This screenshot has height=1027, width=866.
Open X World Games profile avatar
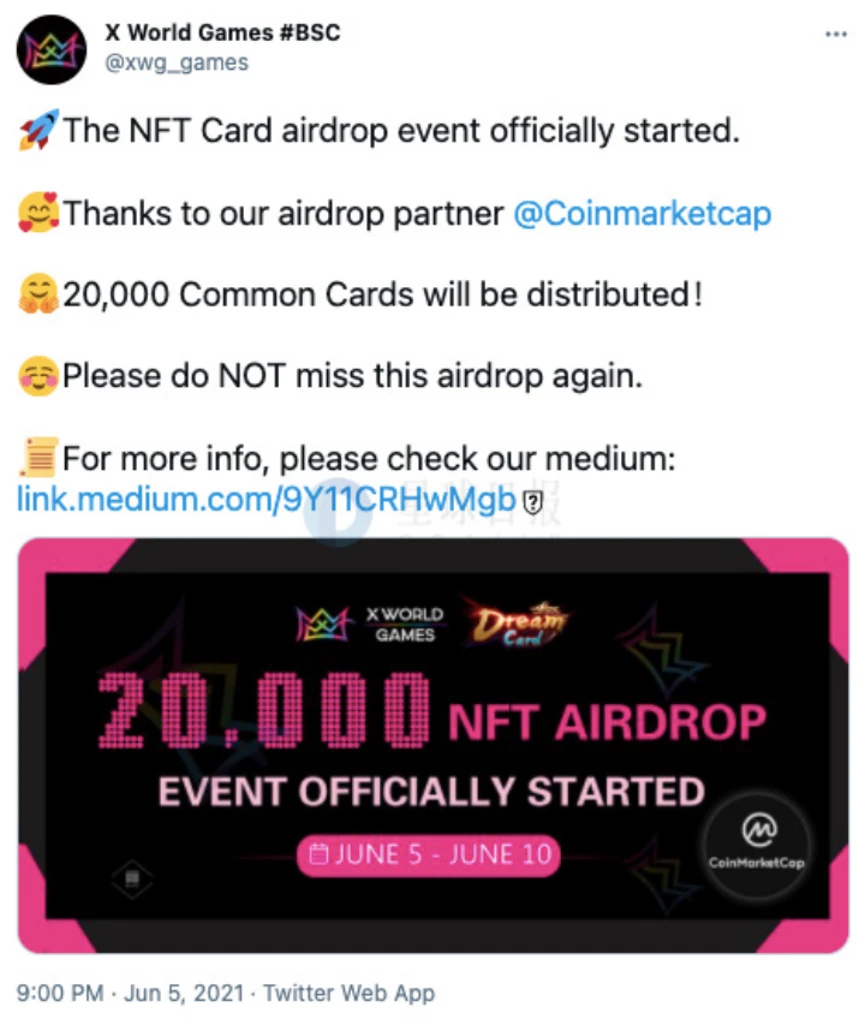coord(51,49)
